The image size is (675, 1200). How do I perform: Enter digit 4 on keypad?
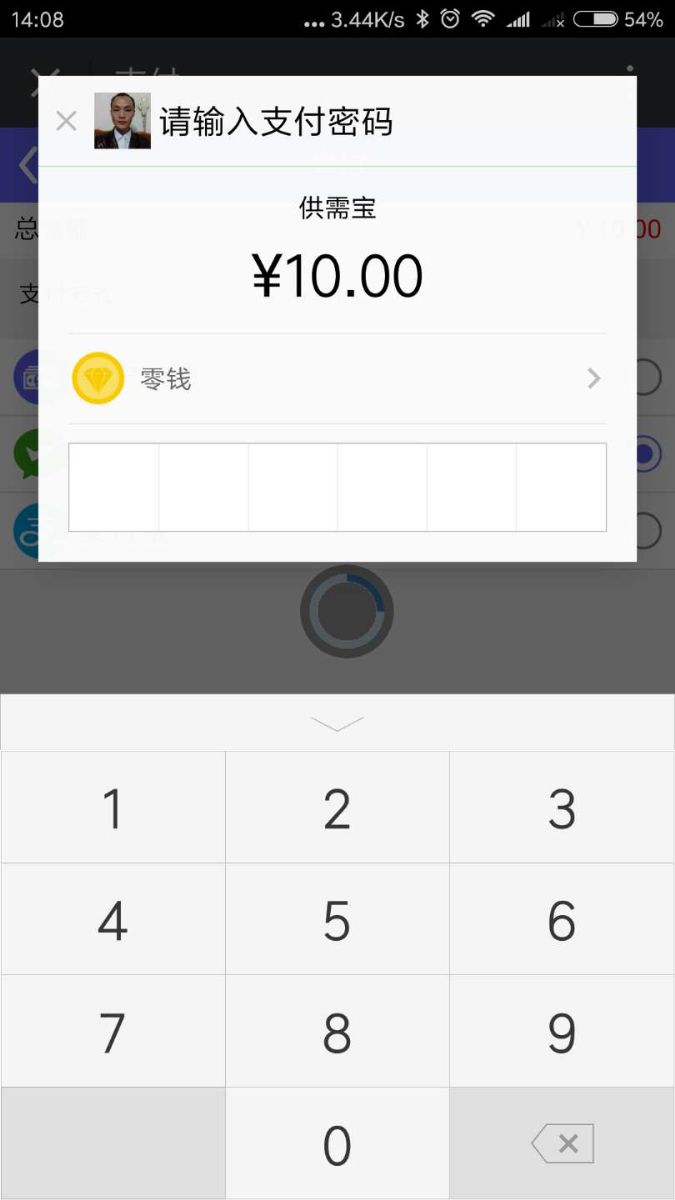113,920
